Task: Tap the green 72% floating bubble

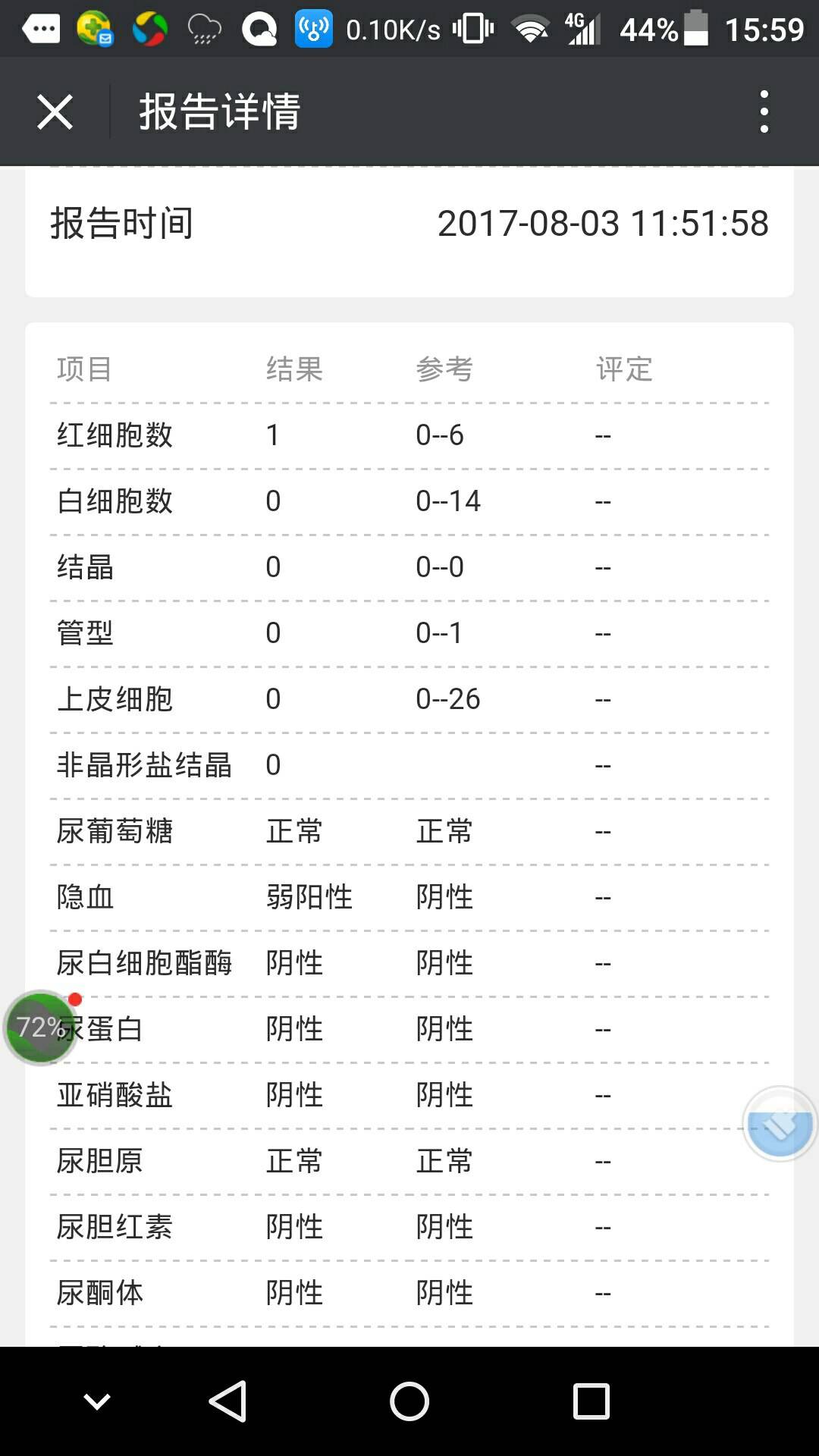Action: (40, 1028)
